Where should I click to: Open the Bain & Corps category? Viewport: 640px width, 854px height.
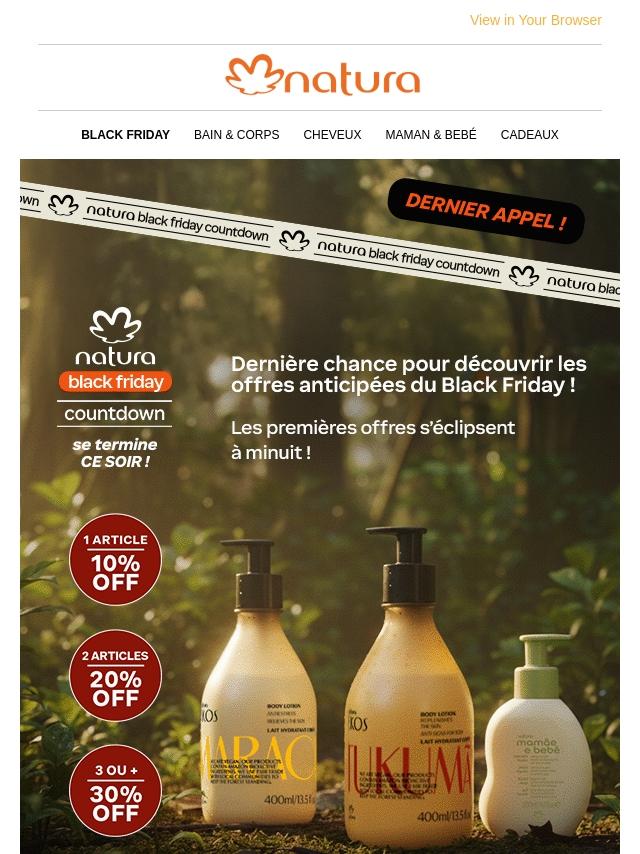(236, 135)
